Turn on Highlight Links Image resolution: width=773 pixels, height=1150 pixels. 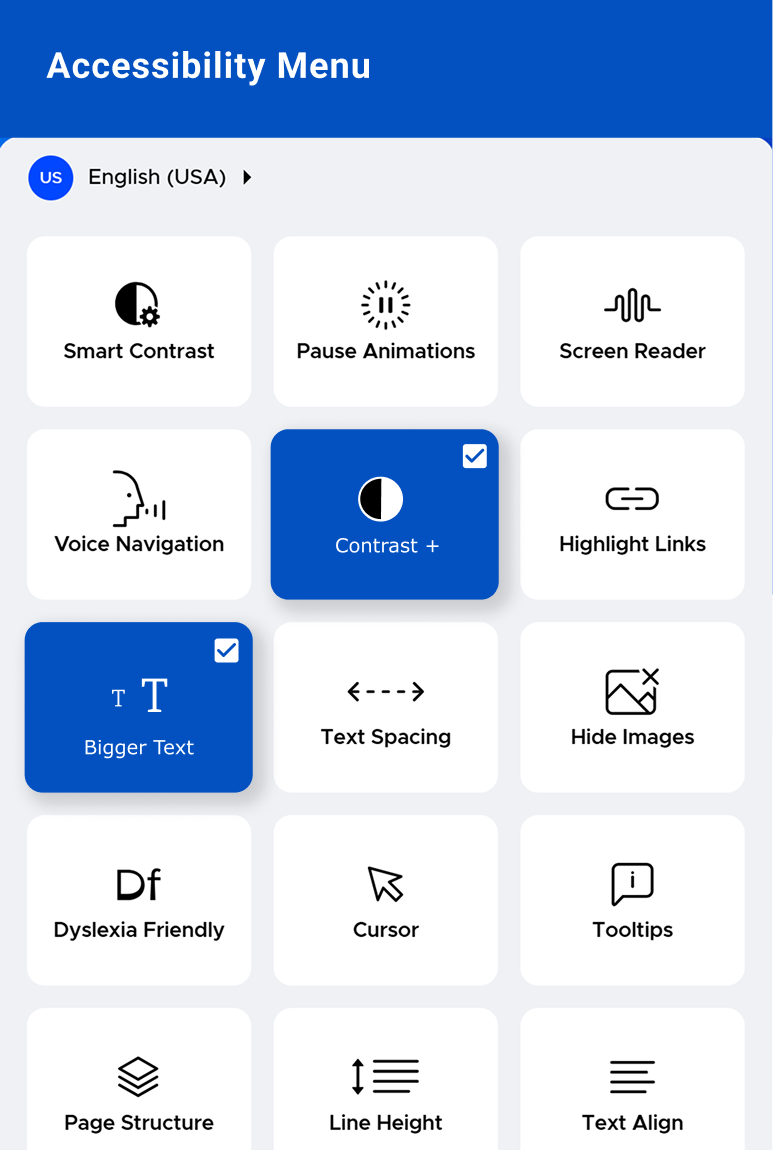632,515
